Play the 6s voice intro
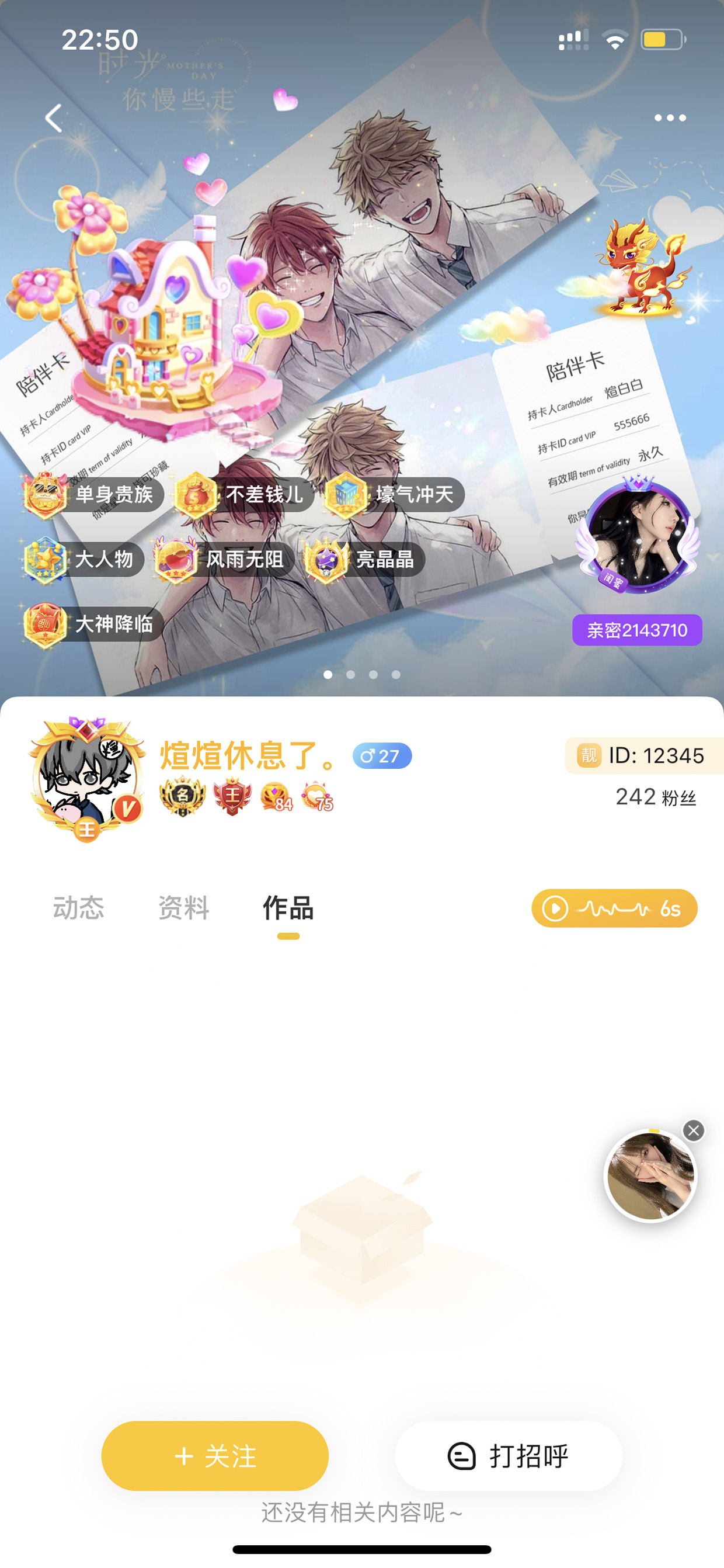 pos(614,908)
